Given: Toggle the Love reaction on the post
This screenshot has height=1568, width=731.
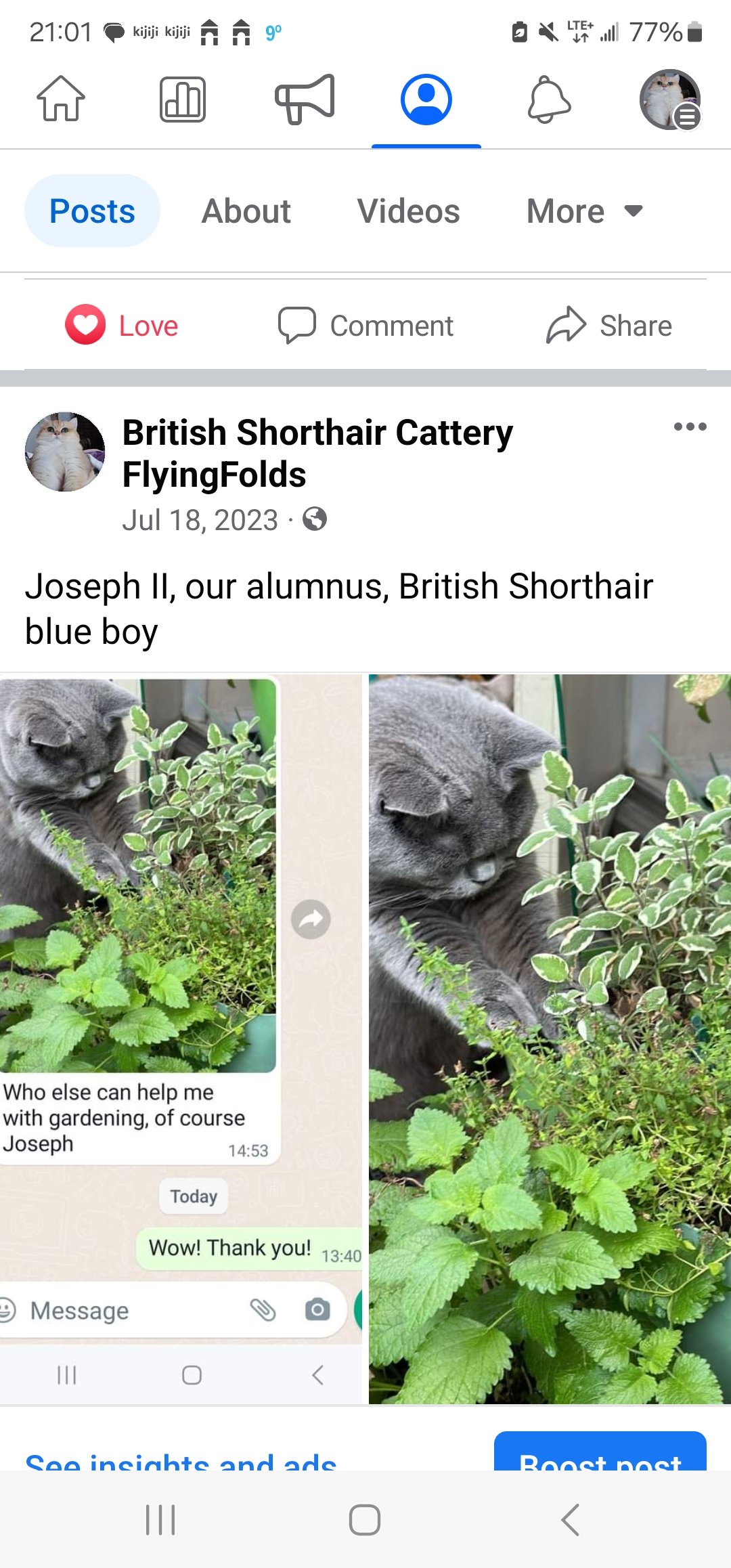Looking at the screenshot, I should pyautogui.click(x=122, y=326).
